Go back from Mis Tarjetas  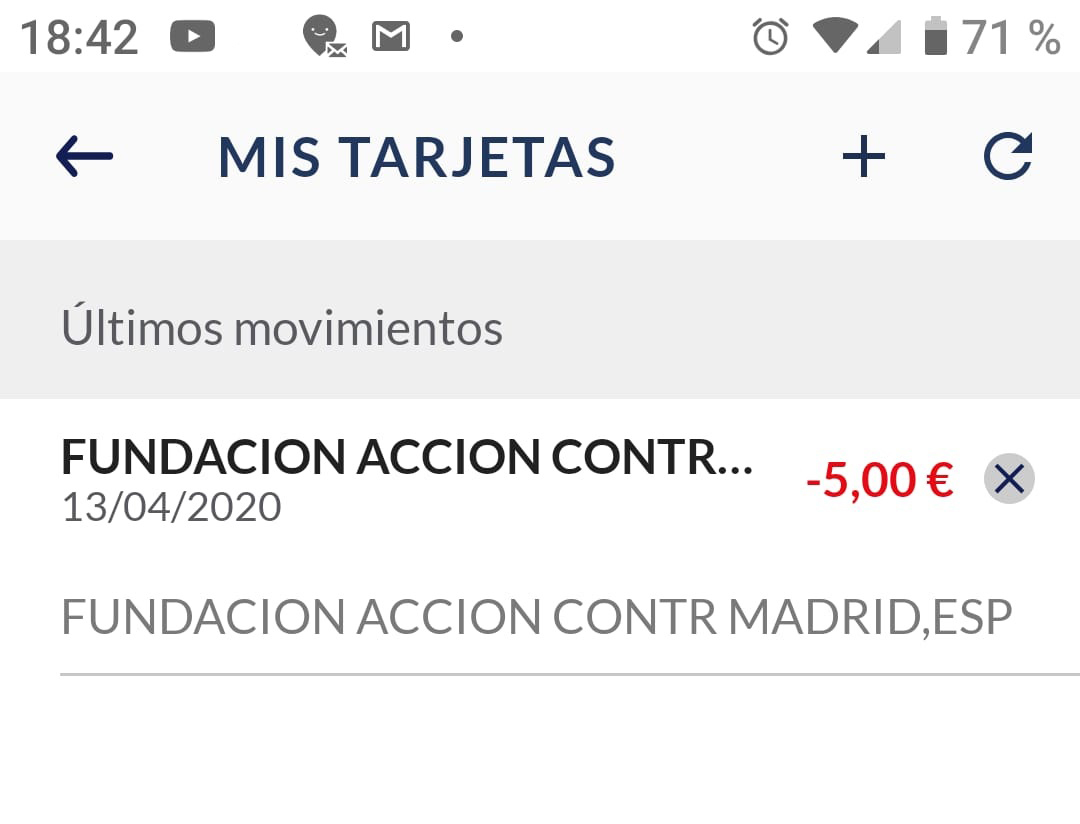point(85,157)
